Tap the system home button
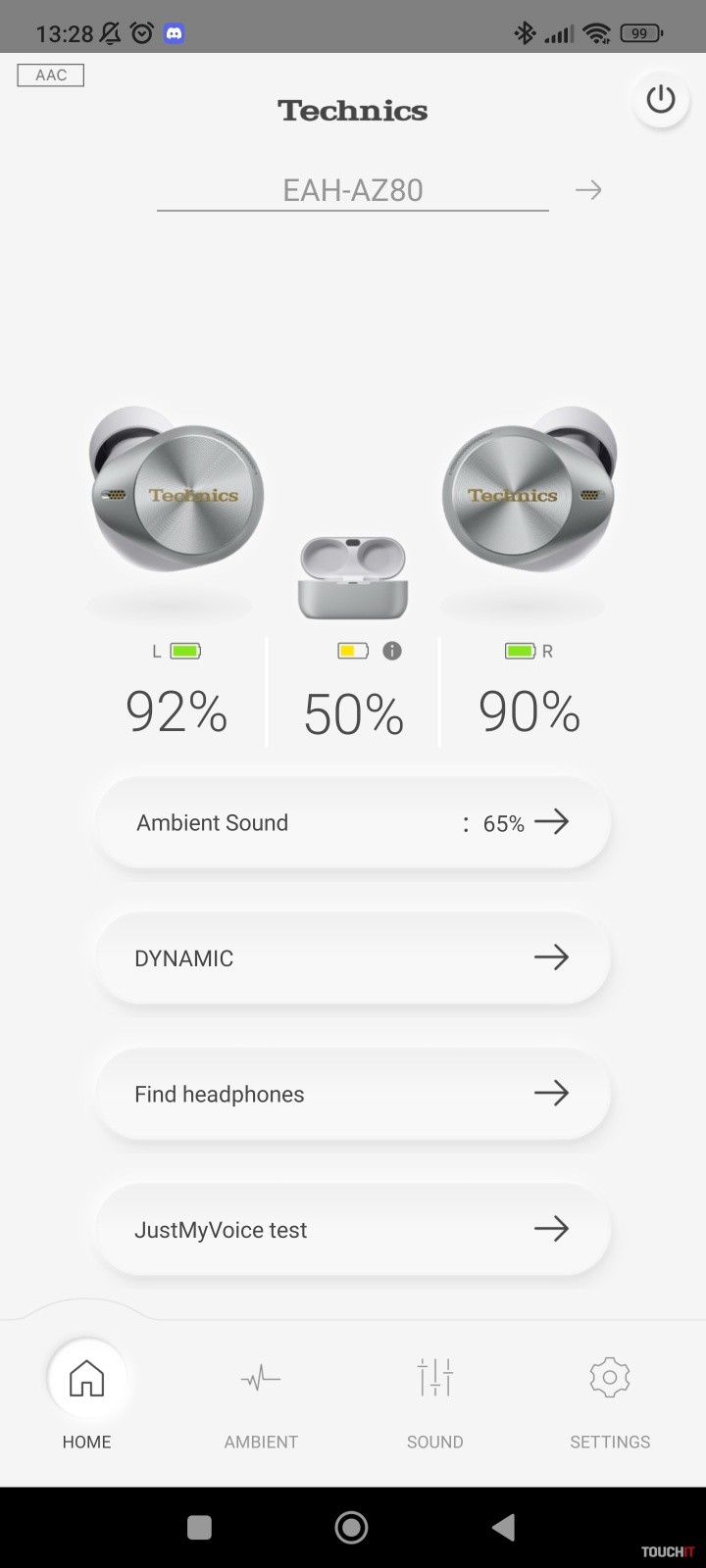Viewport: 706px width, 1568px height. (x=351, y=1527)
